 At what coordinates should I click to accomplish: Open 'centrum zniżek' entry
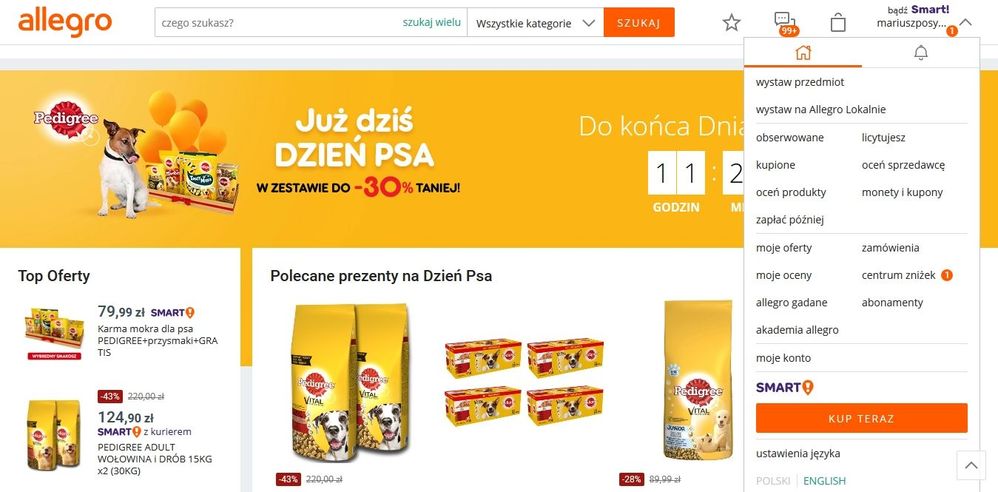click(898, 275)
